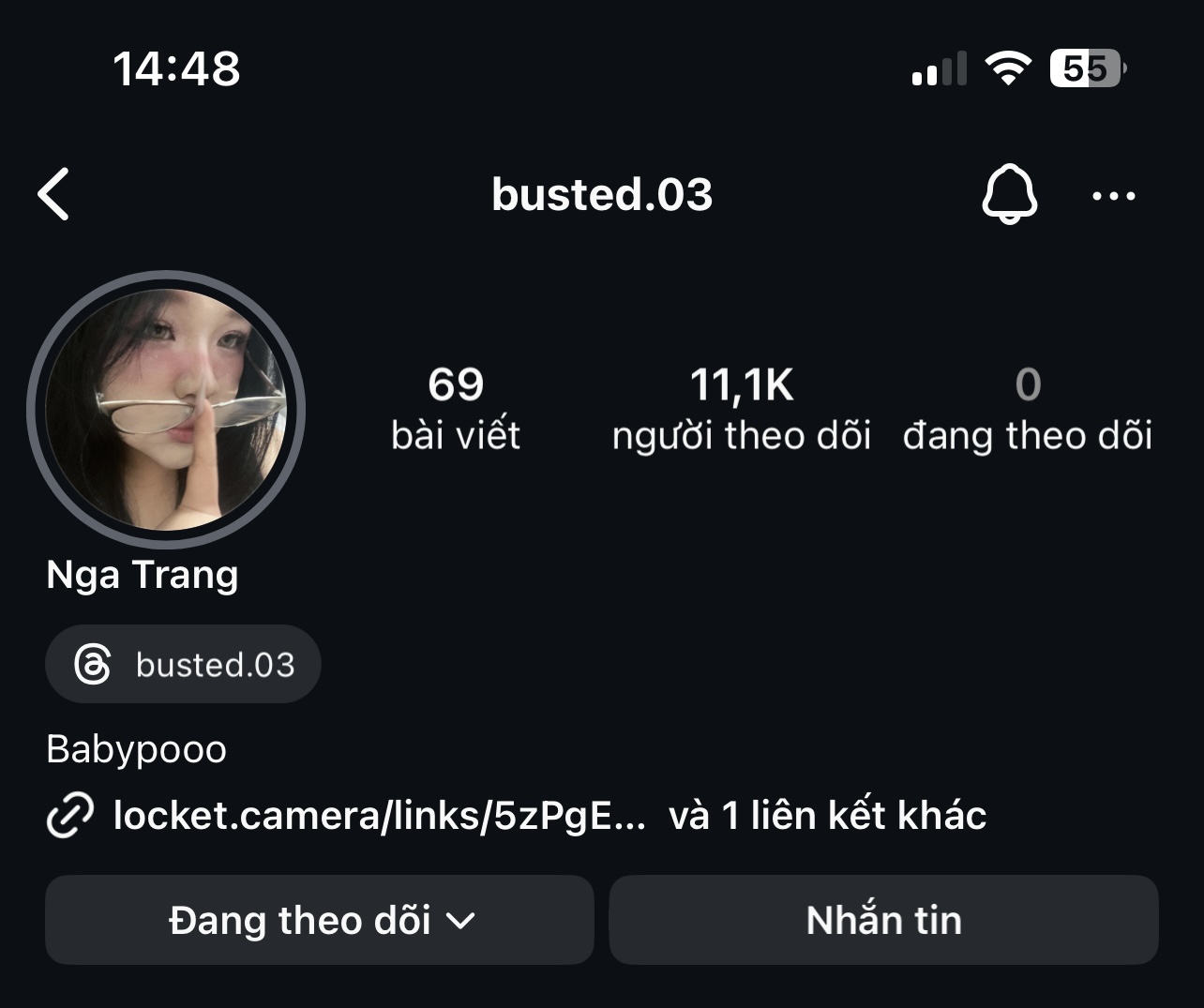Open the notifications bell for busted.03
Image resolution: width=1204 pixels, height=1008 pixels.
(x=1009, y=195)
